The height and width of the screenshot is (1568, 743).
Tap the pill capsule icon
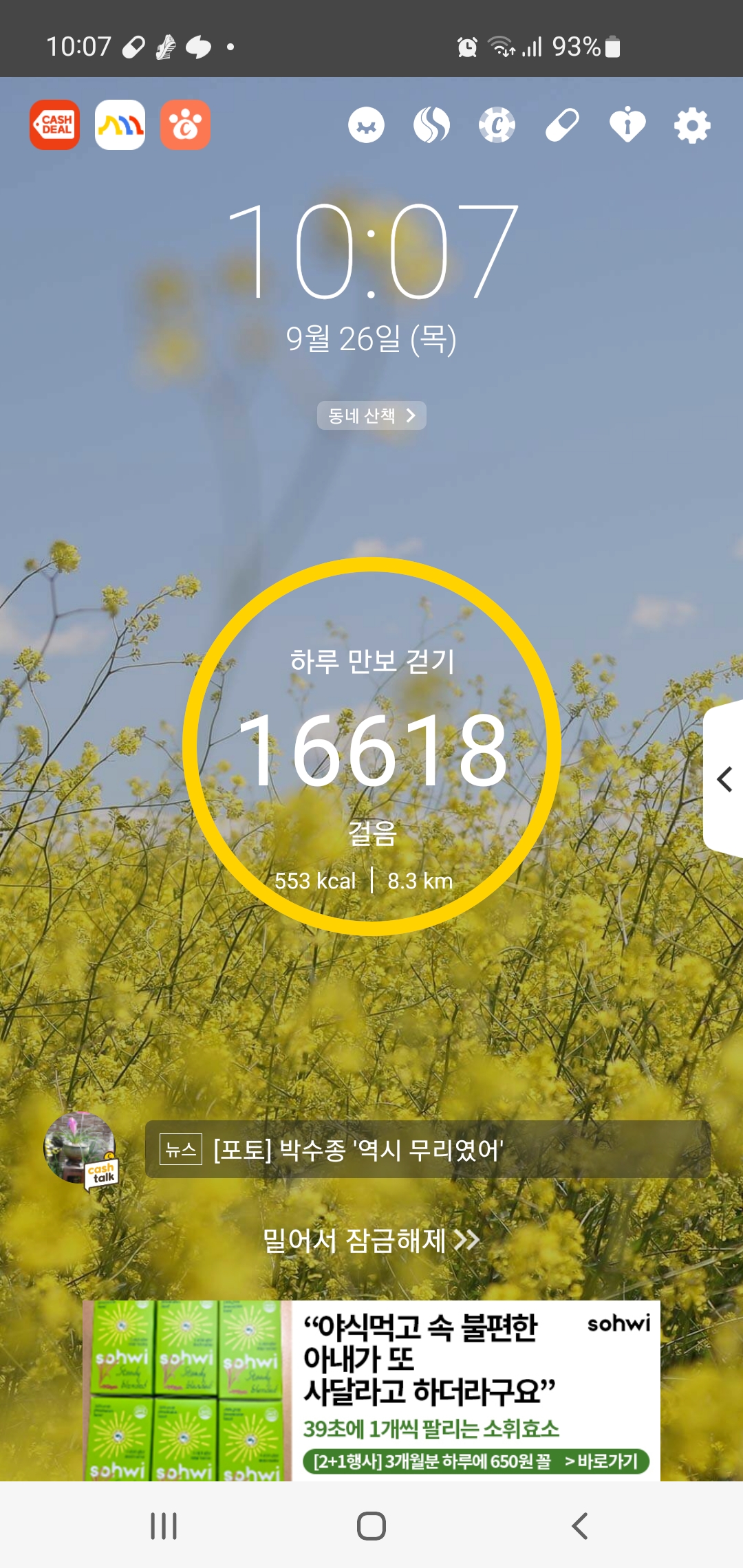click(x=562, y=126)
